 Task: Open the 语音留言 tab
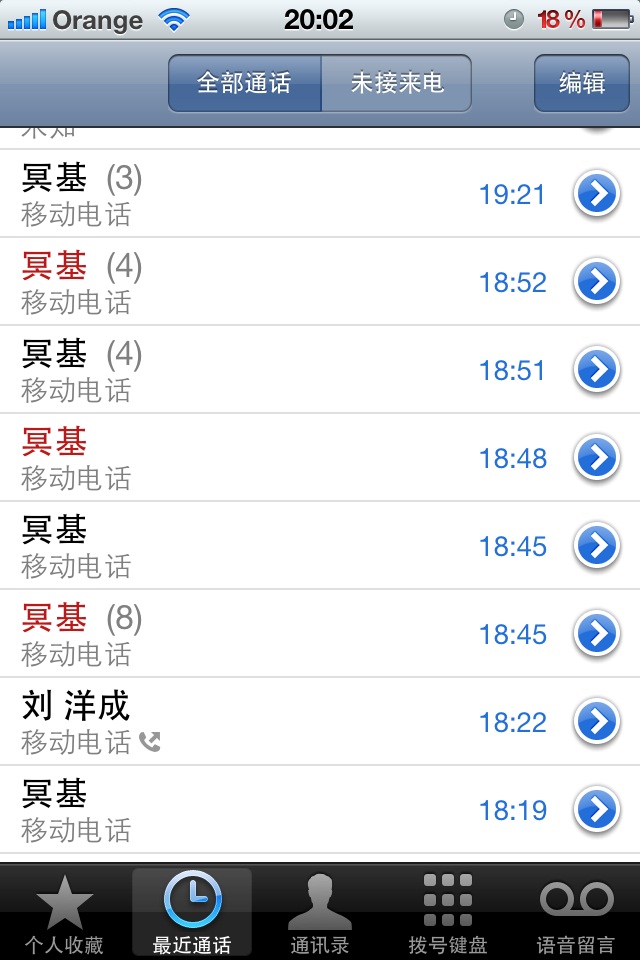(x=576, y=914)
